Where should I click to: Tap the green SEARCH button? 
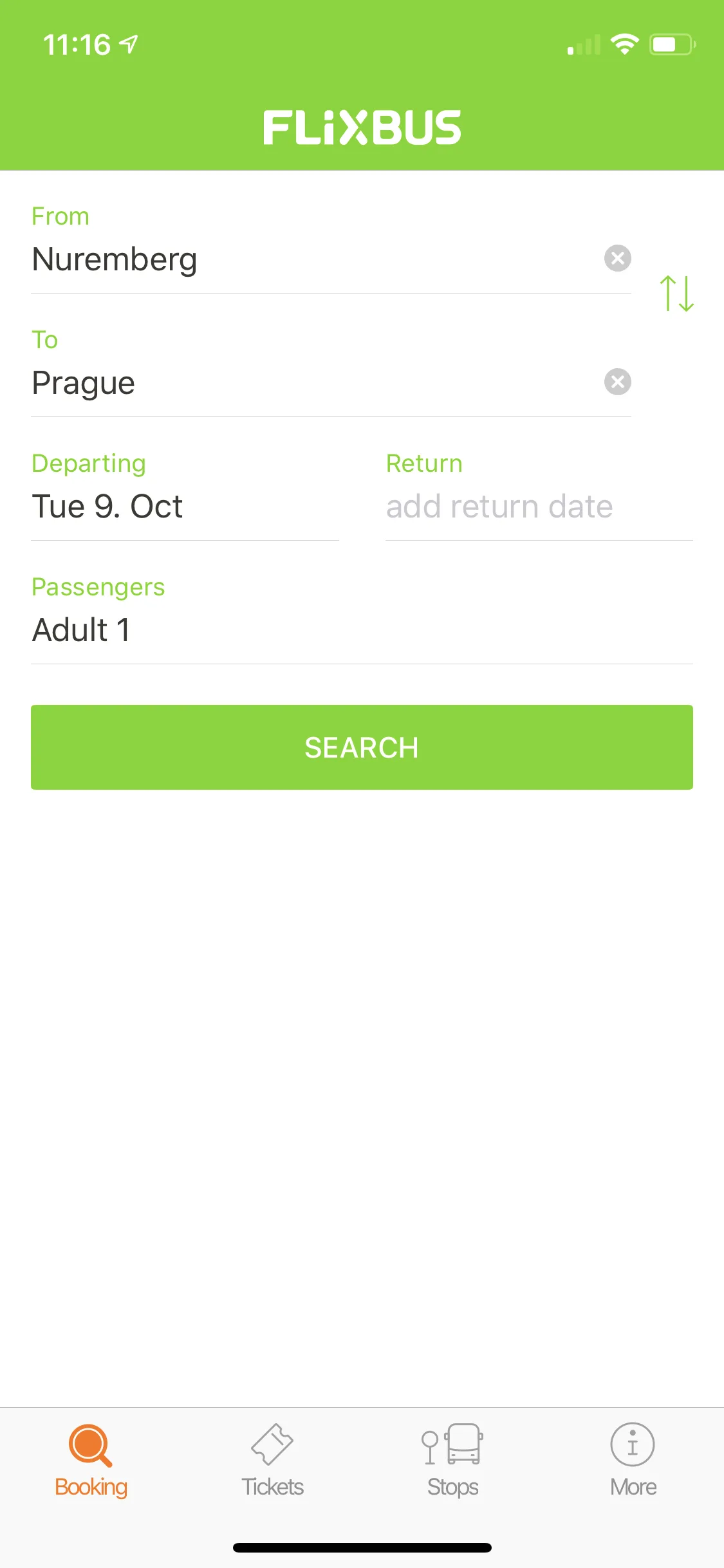click(362, 747)
